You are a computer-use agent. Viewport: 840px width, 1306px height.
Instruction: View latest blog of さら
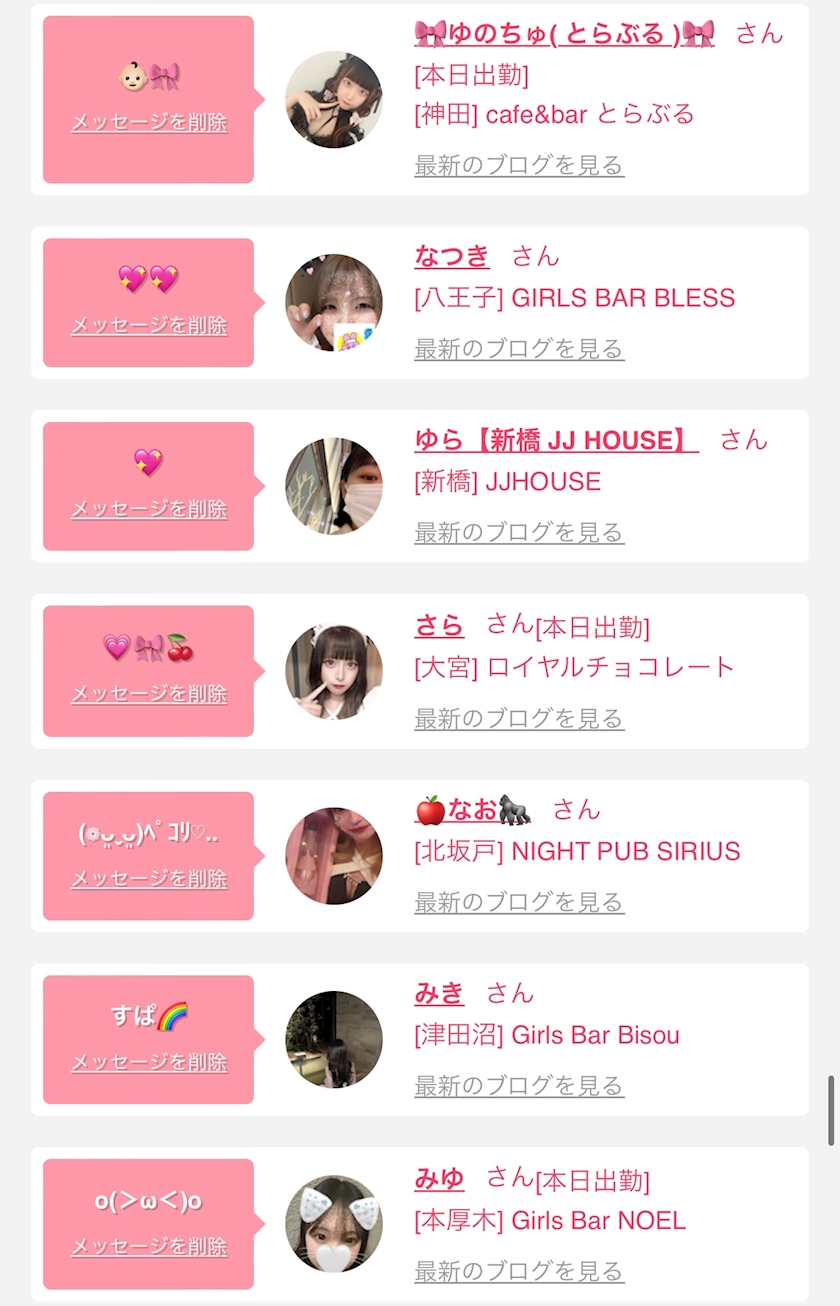[519, 718]
